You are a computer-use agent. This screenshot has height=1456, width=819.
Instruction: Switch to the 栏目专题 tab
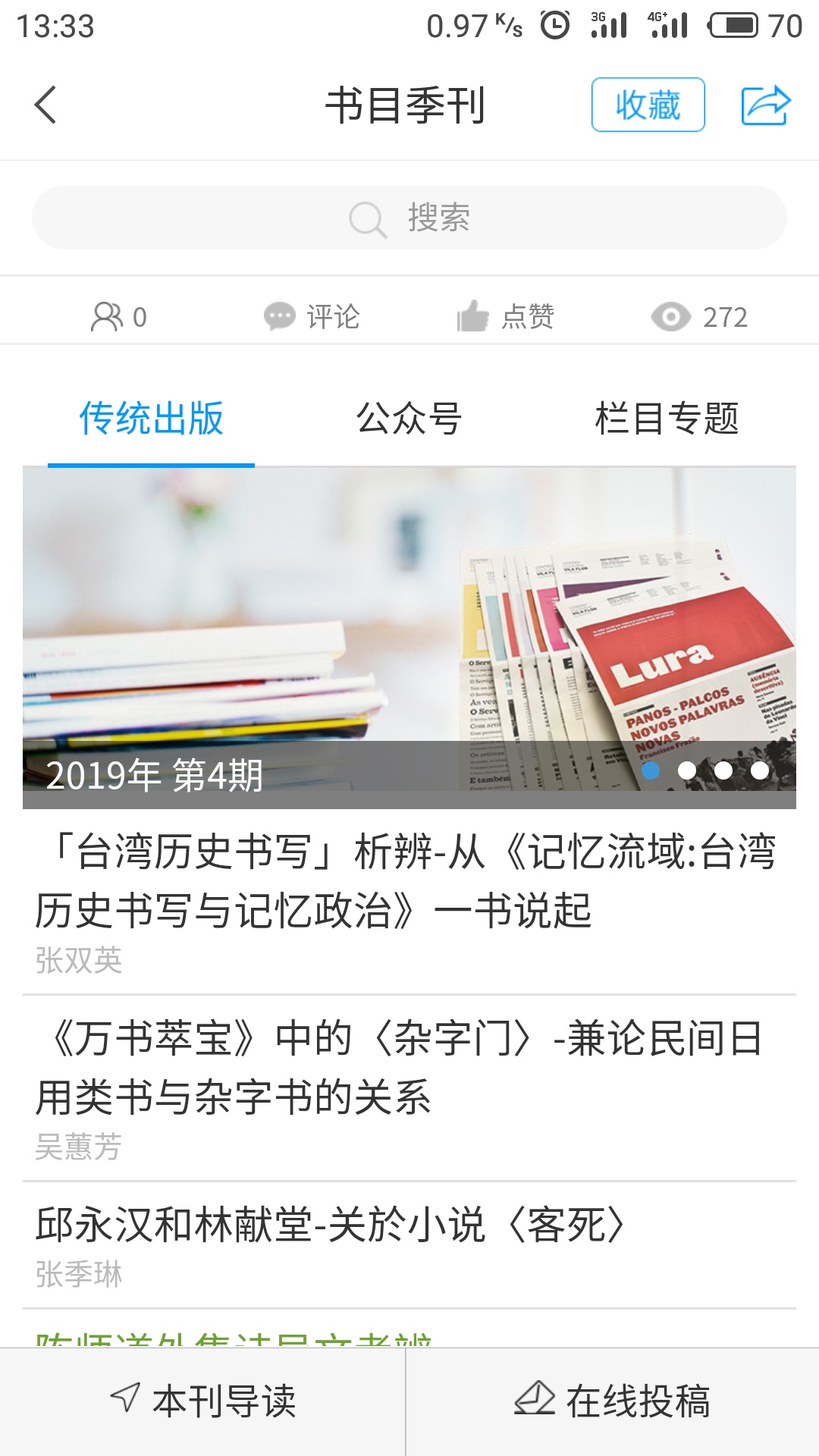pyautogui.click(x=667, y=419)
